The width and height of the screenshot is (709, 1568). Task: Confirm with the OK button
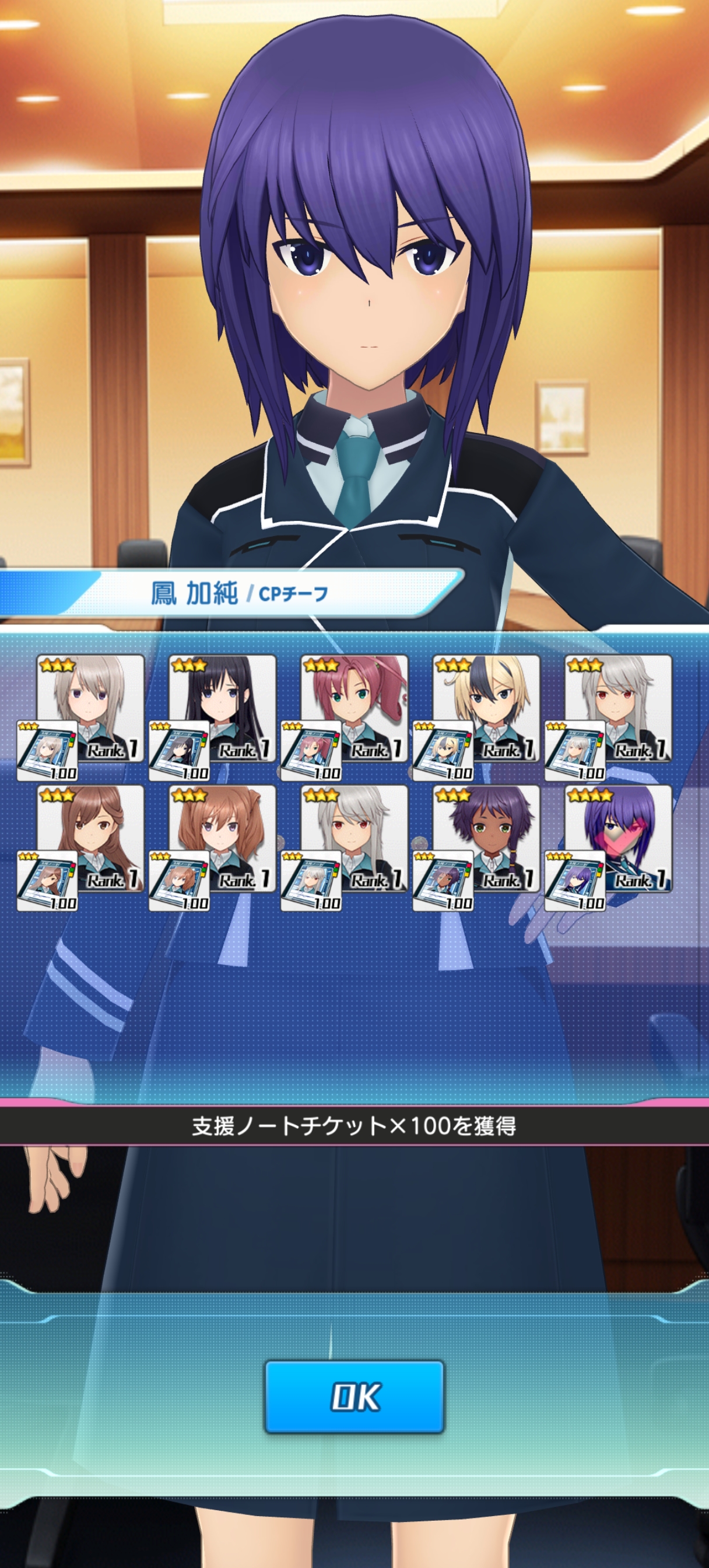tap(354, 1397)
